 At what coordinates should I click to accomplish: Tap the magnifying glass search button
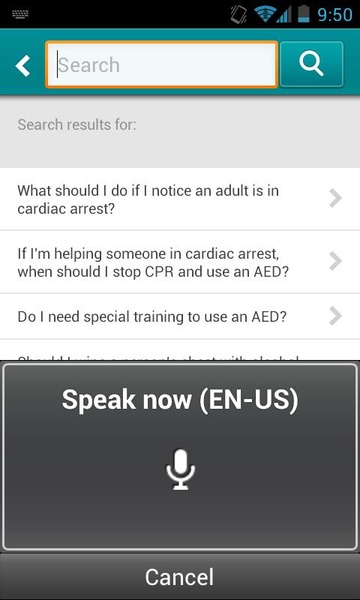point(311,64)
